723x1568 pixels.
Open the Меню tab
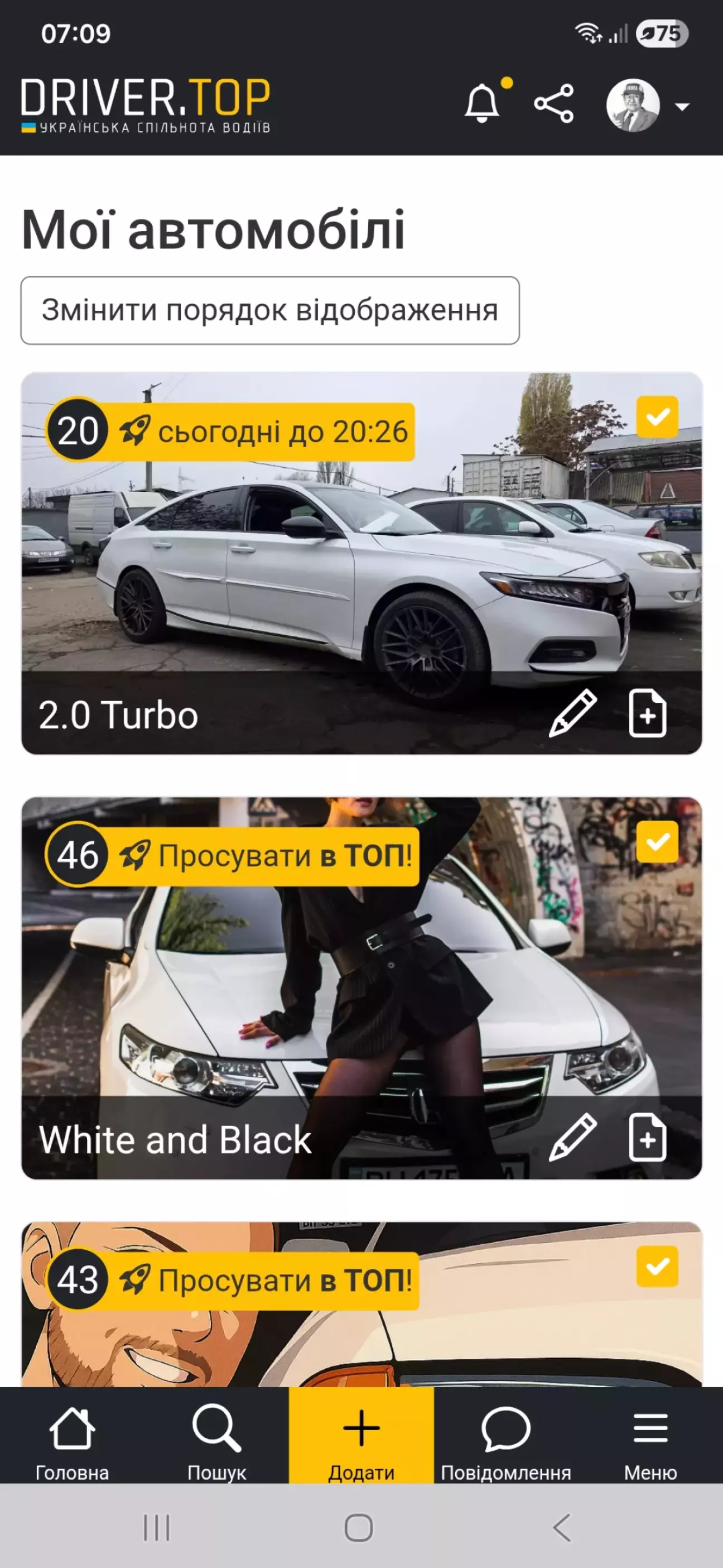tap(650, 1440)
